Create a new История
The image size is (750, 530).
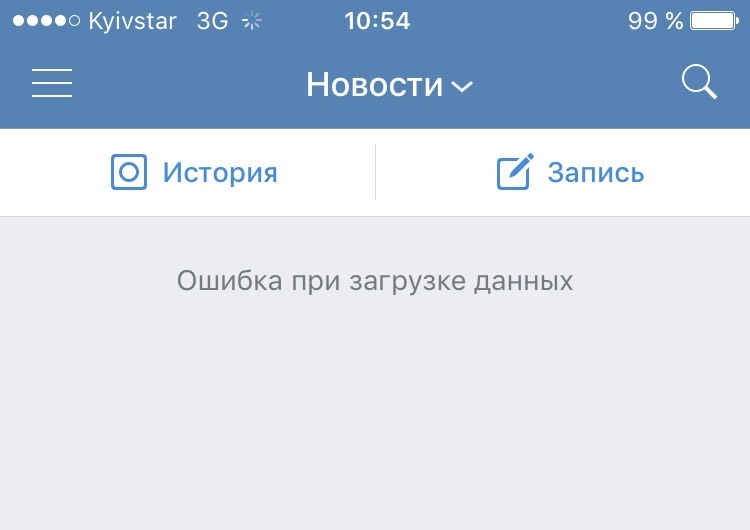point(194,172)
